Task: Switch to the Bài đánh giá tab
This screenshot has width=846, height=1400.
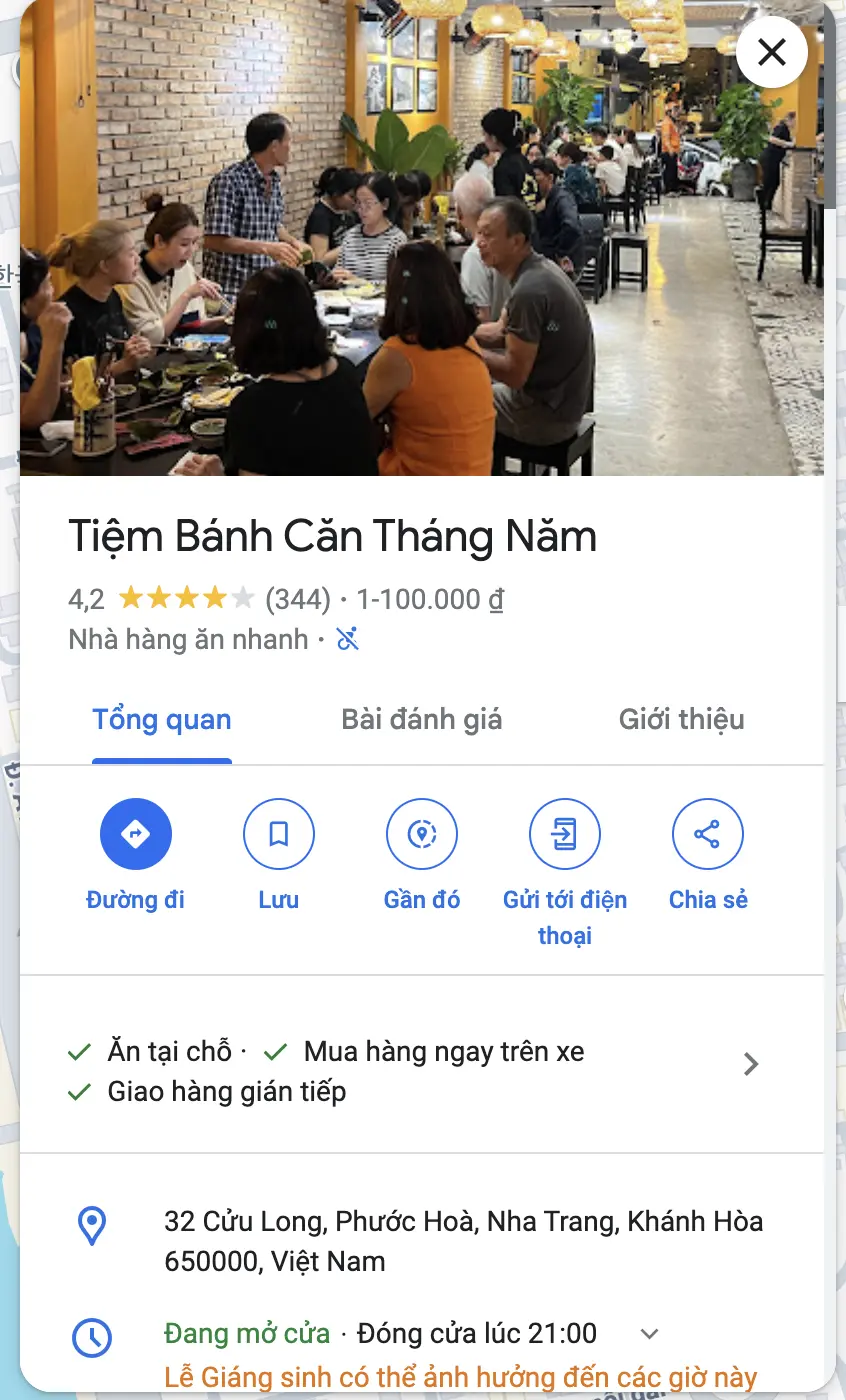Action: pos(421,720)
